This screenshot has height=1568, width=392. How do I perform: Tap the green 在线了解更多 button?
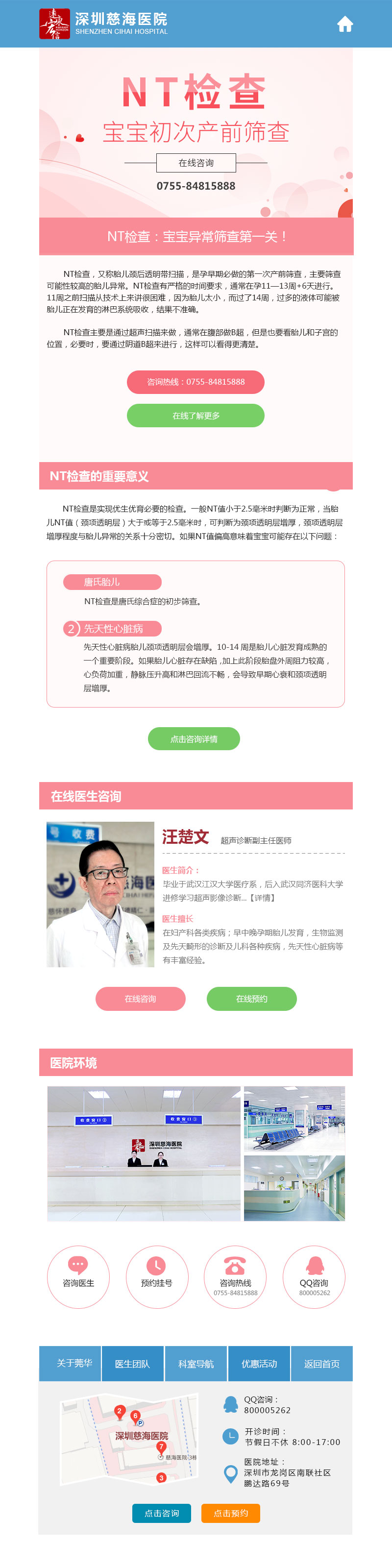click(196, 416)
